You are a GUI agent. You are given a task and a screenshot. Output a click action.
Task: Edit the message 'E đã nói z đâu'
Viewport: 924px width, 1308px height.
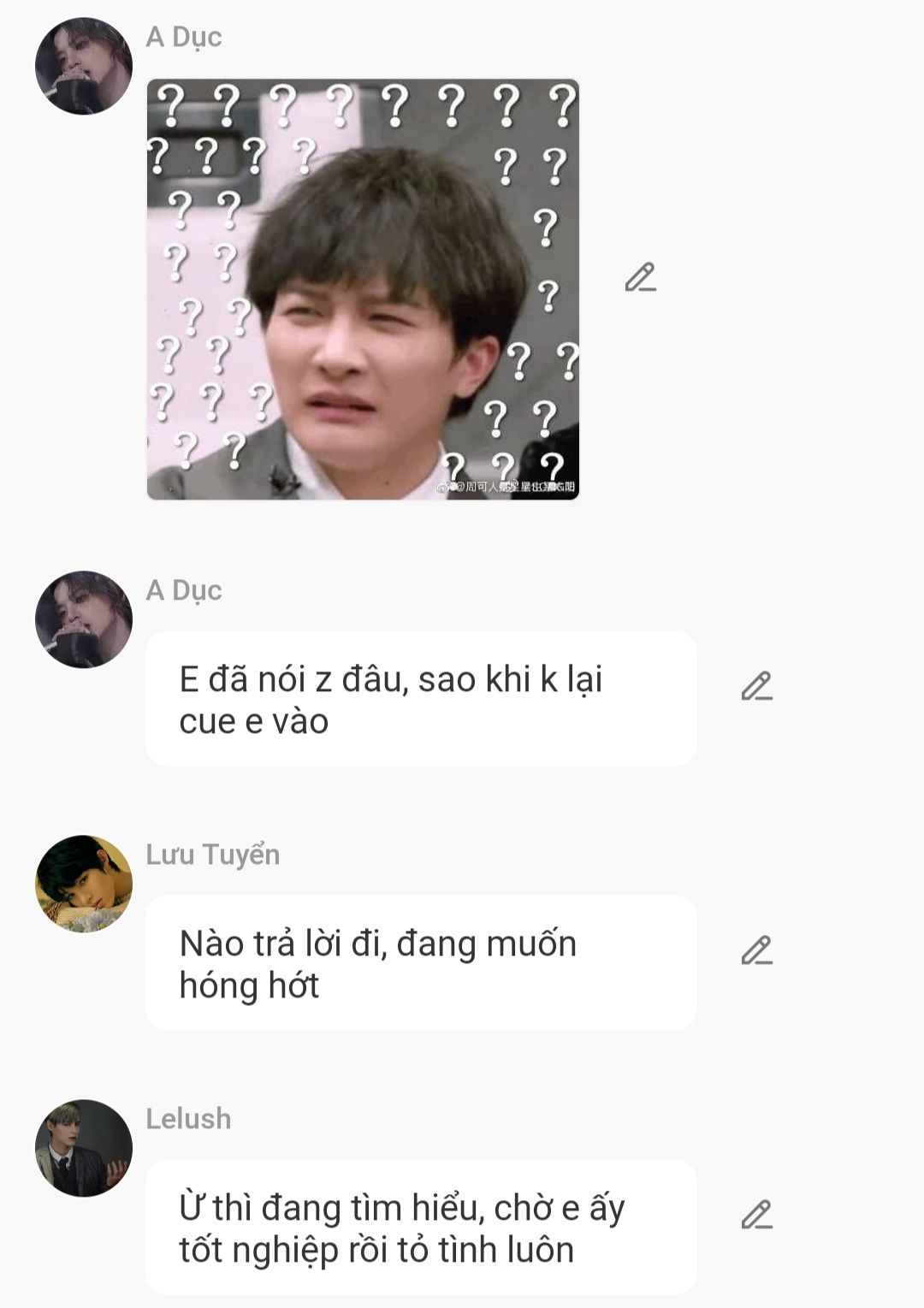pyautogui.click(x=756, y=686)
